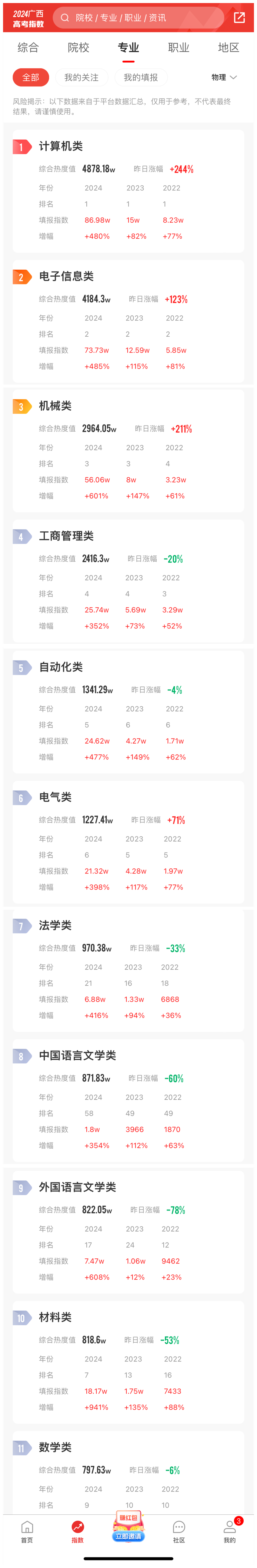Image resolution: width=257 pixels, height=1568 pixels.
Task: Tap the share icon in the header
Action: click(x=239, y=18)
